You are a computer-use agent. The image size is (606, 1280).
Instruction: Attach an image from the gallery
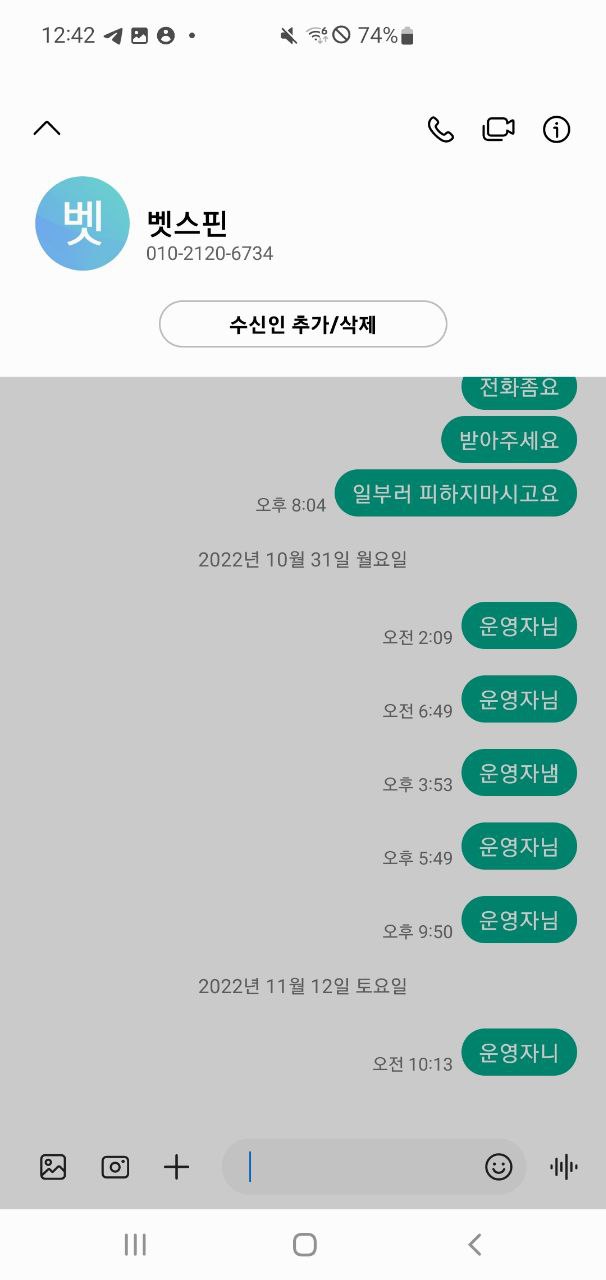click(x=53, y=1166)
